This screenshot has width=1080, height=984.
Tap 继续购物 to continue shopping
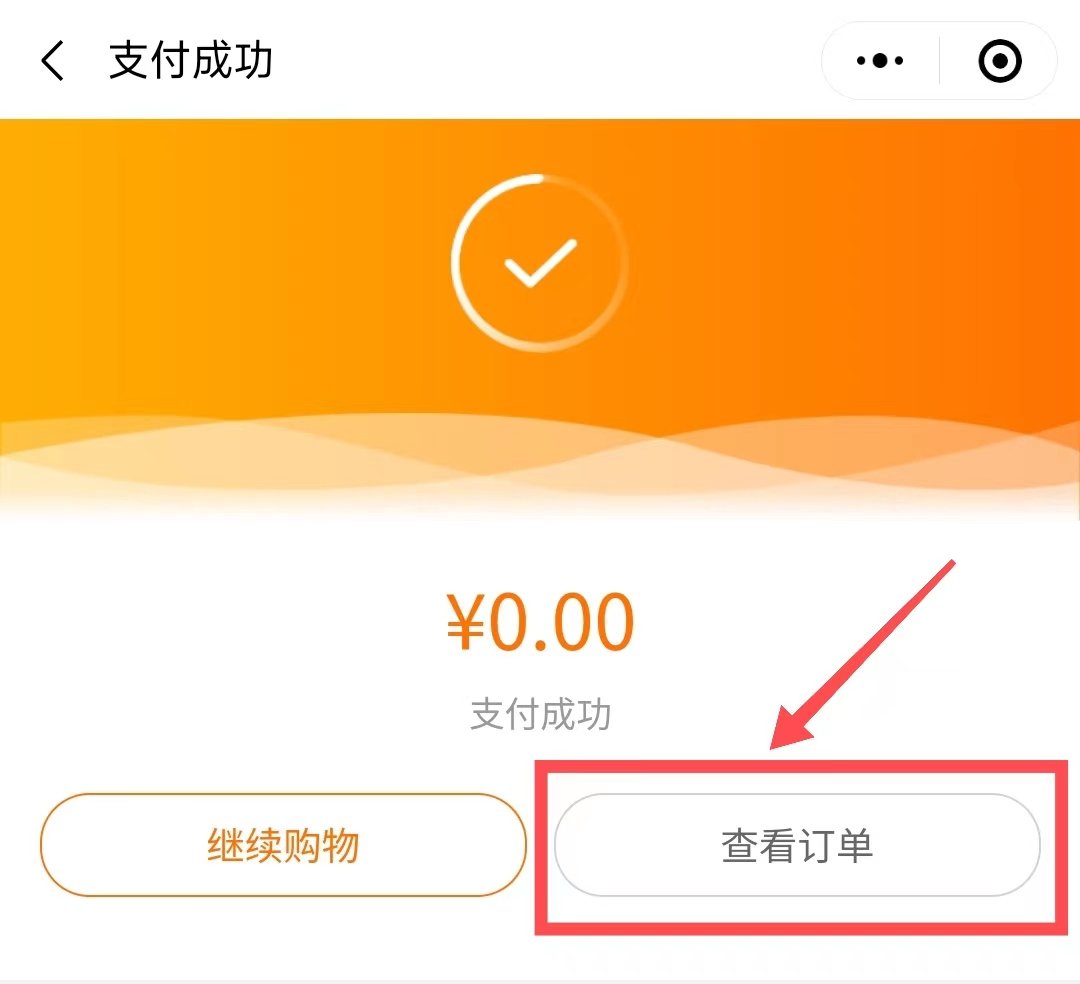click(283, 846)
